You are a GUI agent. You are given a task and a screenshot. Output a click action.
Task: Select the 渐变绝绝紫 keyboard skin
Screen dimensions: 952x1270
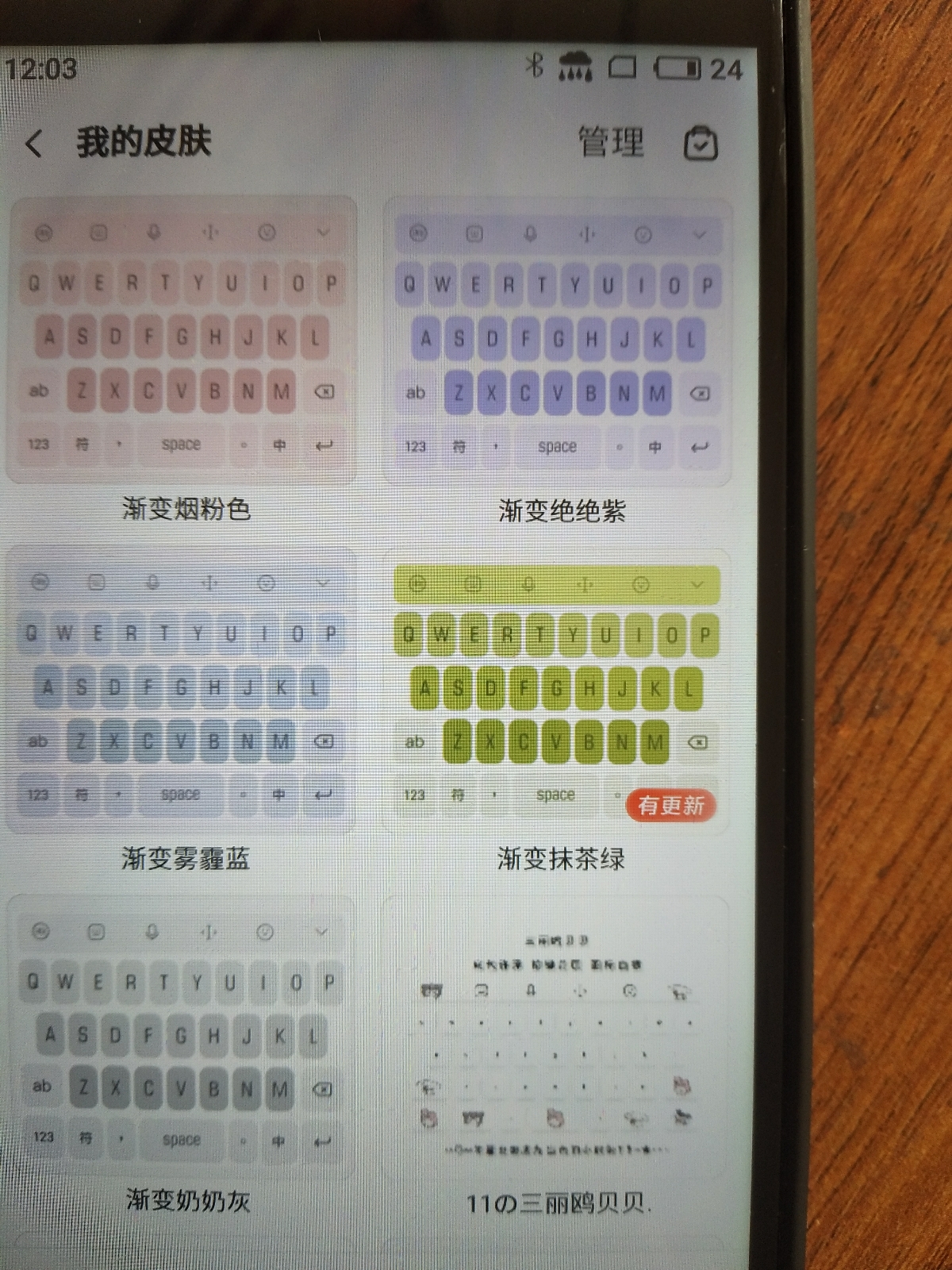[558, 343]
